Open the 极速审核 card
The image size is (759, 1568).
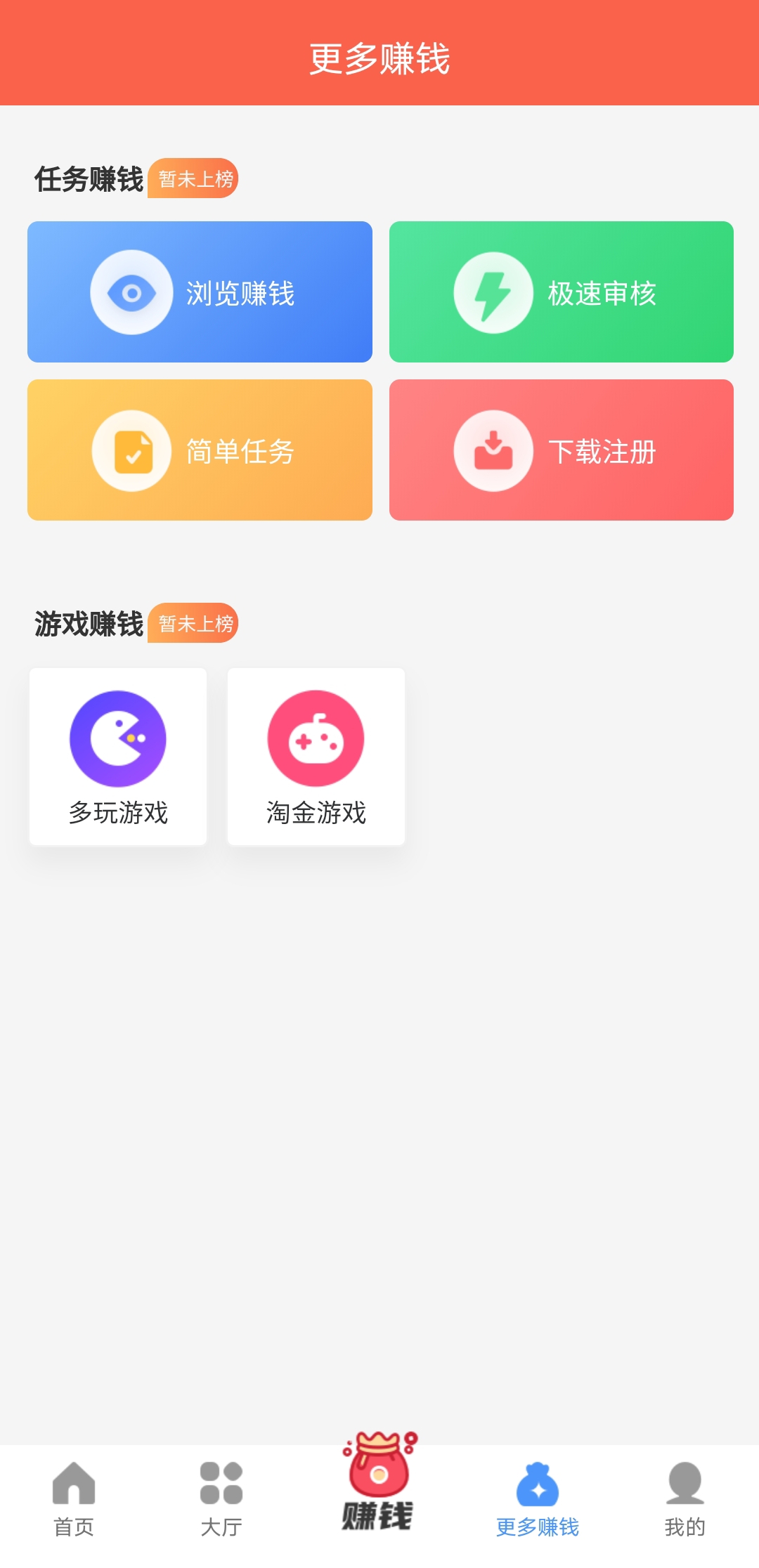pos(562,292)
